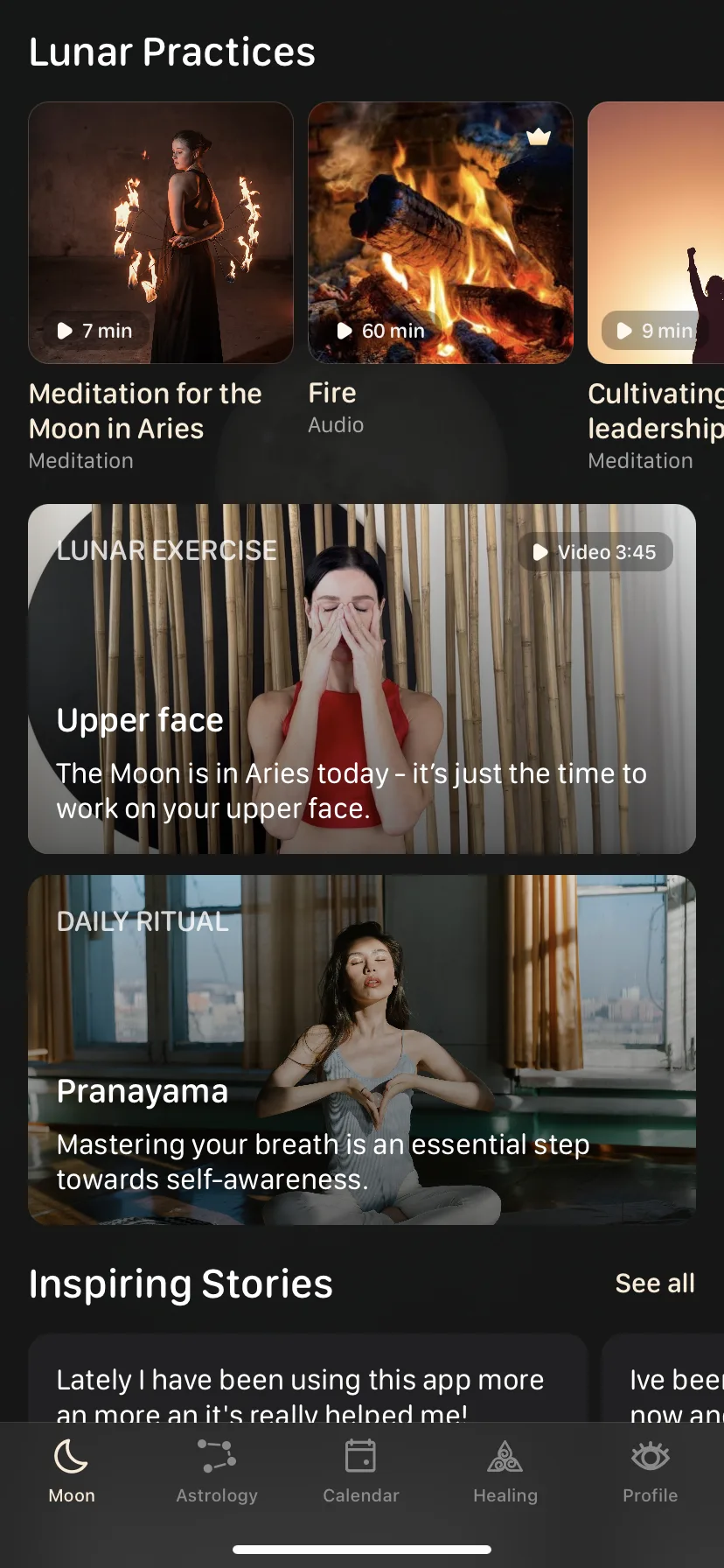This screenshot has width=724, height=1568.
Task: Open the Pranayama daily ritual card
Action: tap(362, 1050)
